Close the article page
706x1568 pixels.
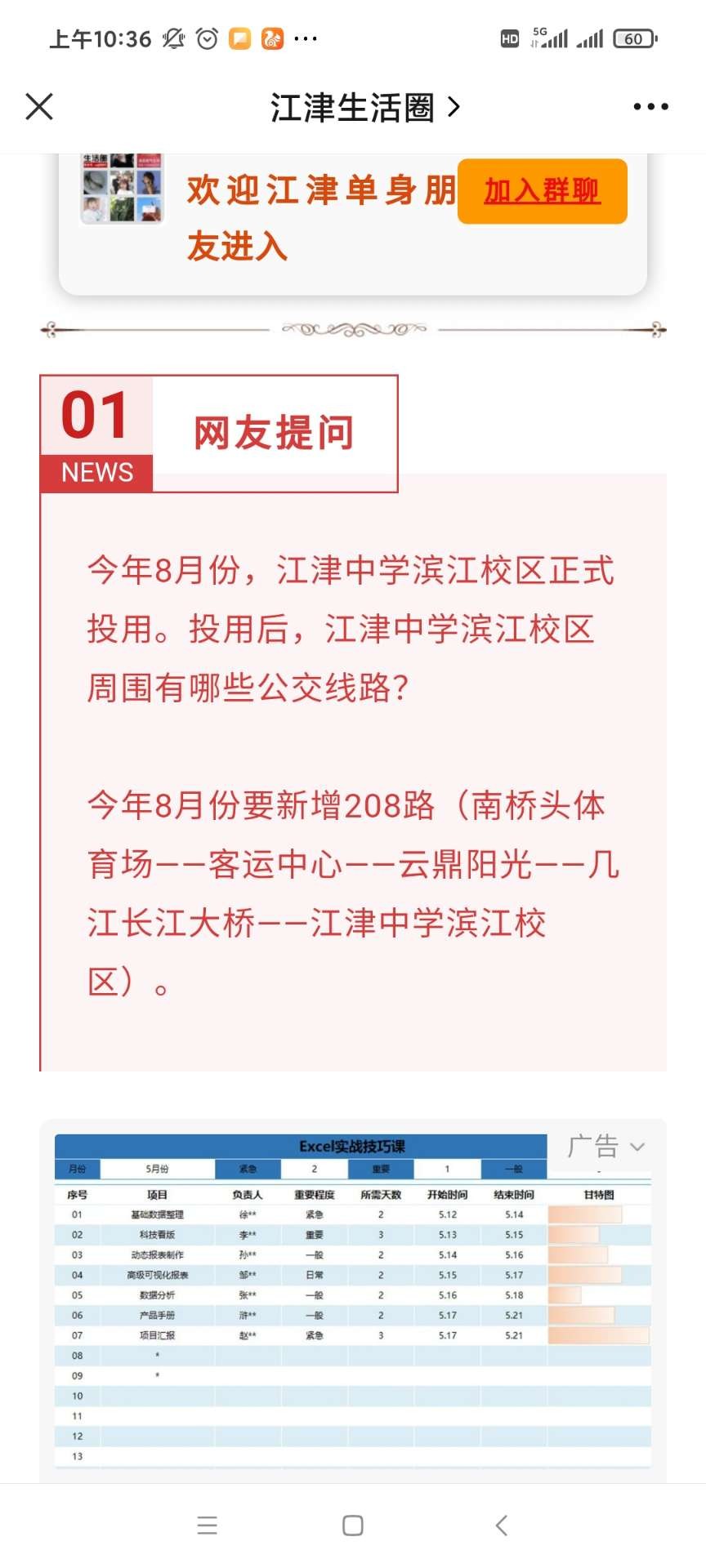(x=39, y=107)
